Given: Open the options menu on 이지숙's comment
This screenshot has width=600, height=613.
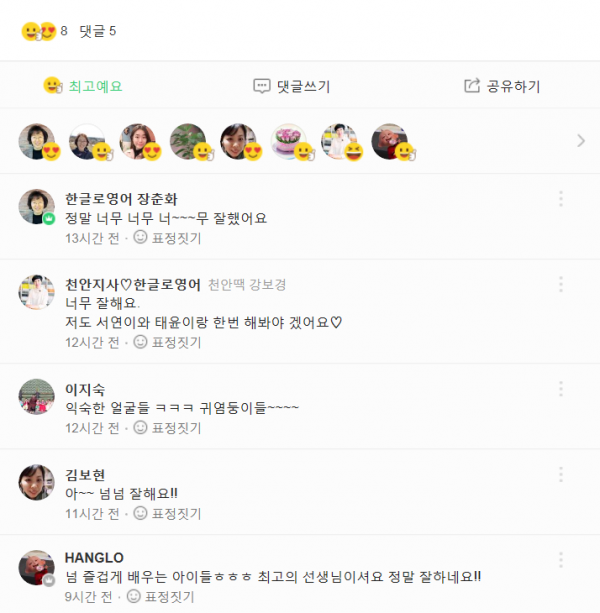Looking at the screenshot, I should [x=561, y=389].
